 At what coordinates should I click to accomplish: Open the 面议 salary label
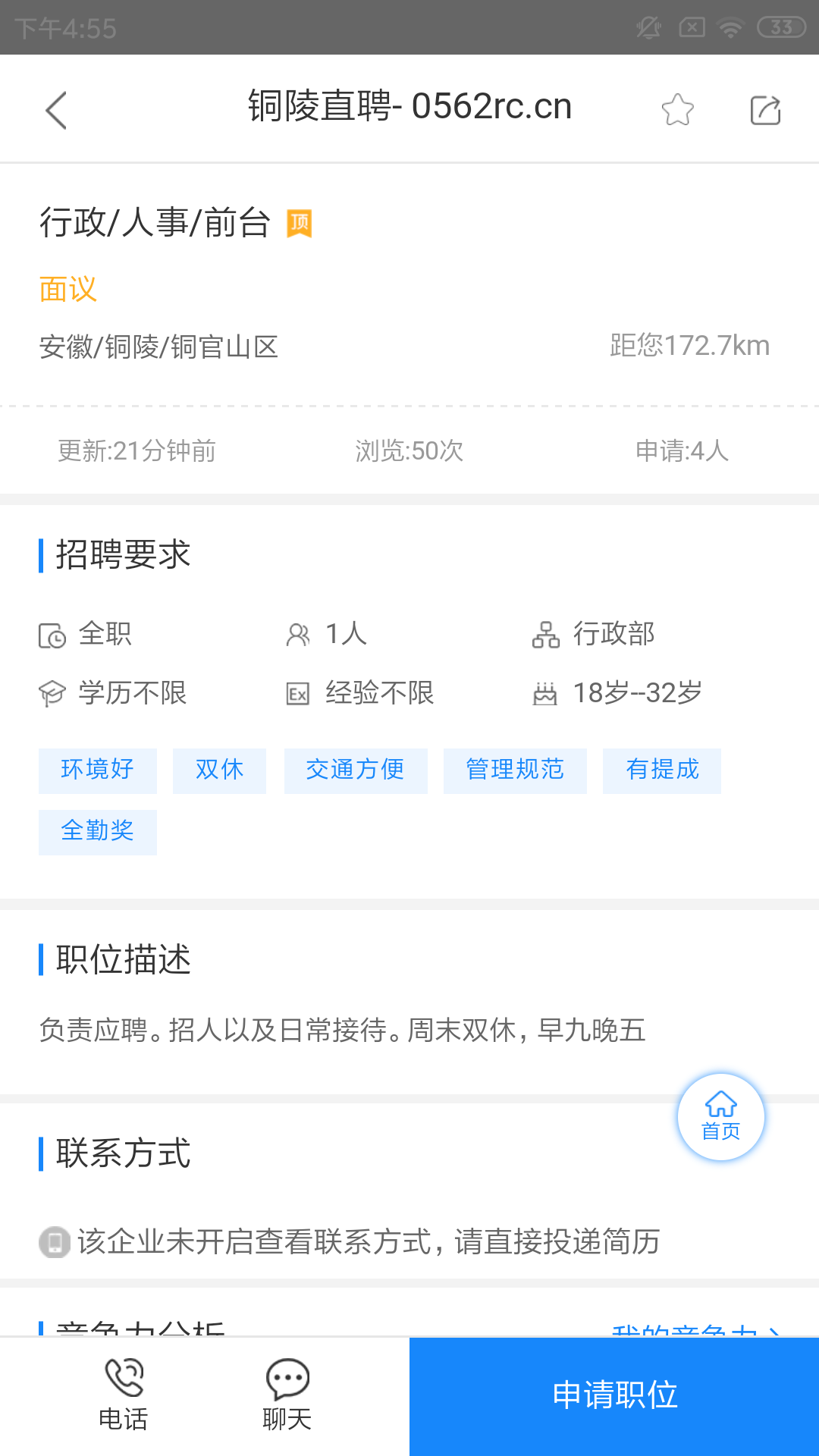click(x=68, y=289)
